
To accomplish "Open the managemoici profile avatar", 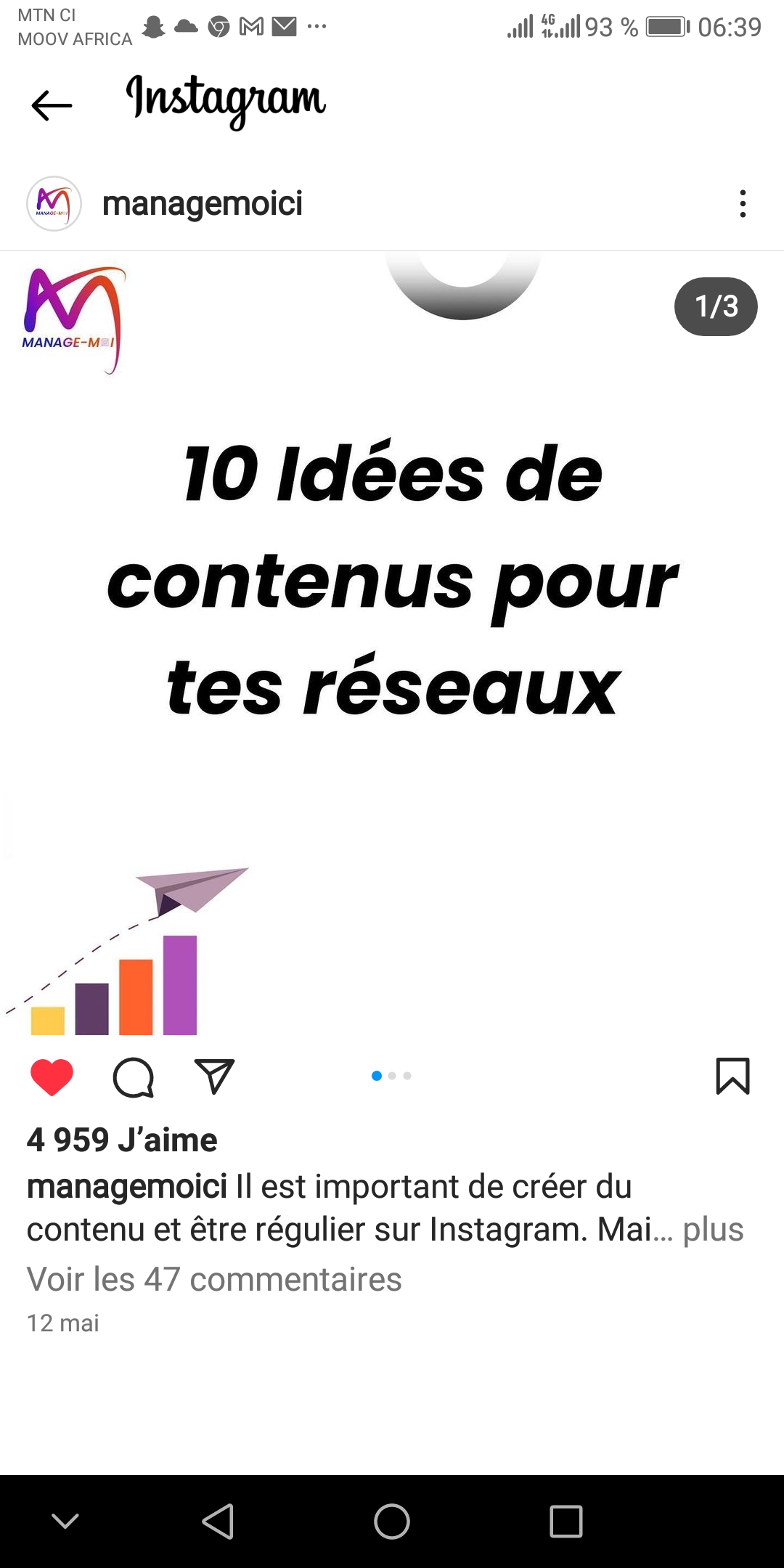I will [54, 204].
